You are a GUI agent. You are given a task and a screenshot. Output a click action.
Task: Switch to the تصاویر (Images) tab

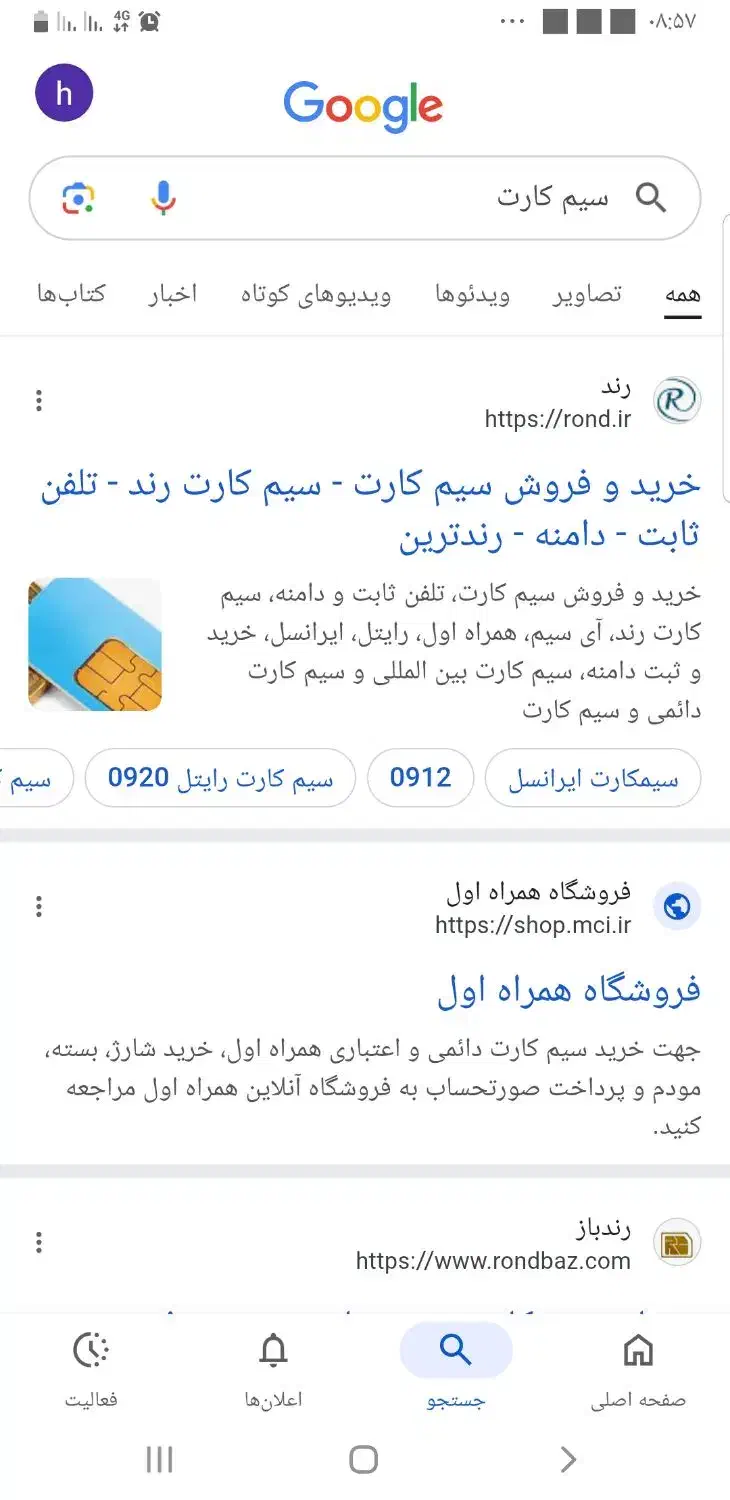point(585,294)
